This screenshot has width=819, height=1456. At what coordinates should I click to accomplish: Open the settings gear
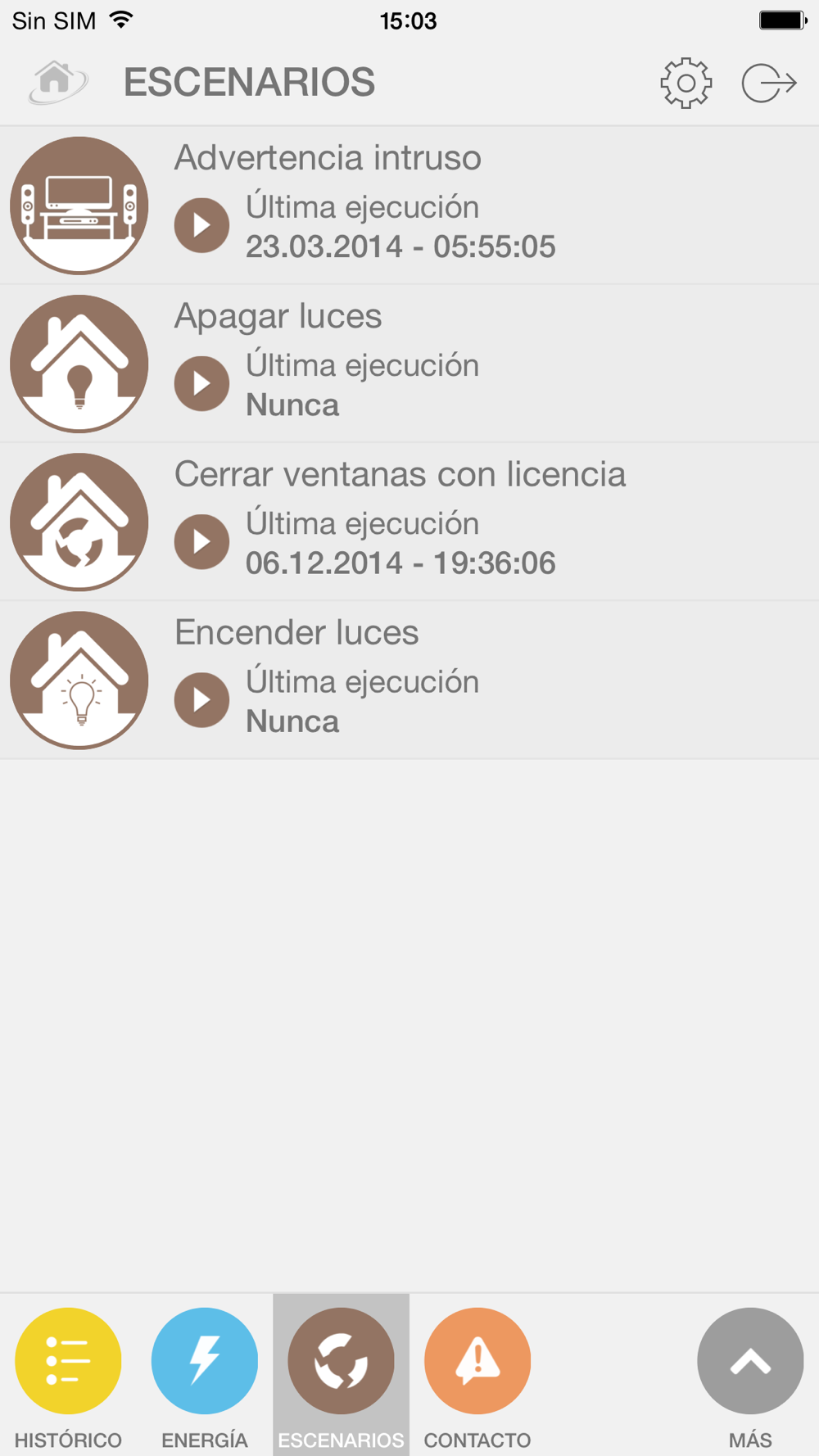coord(686,83)
